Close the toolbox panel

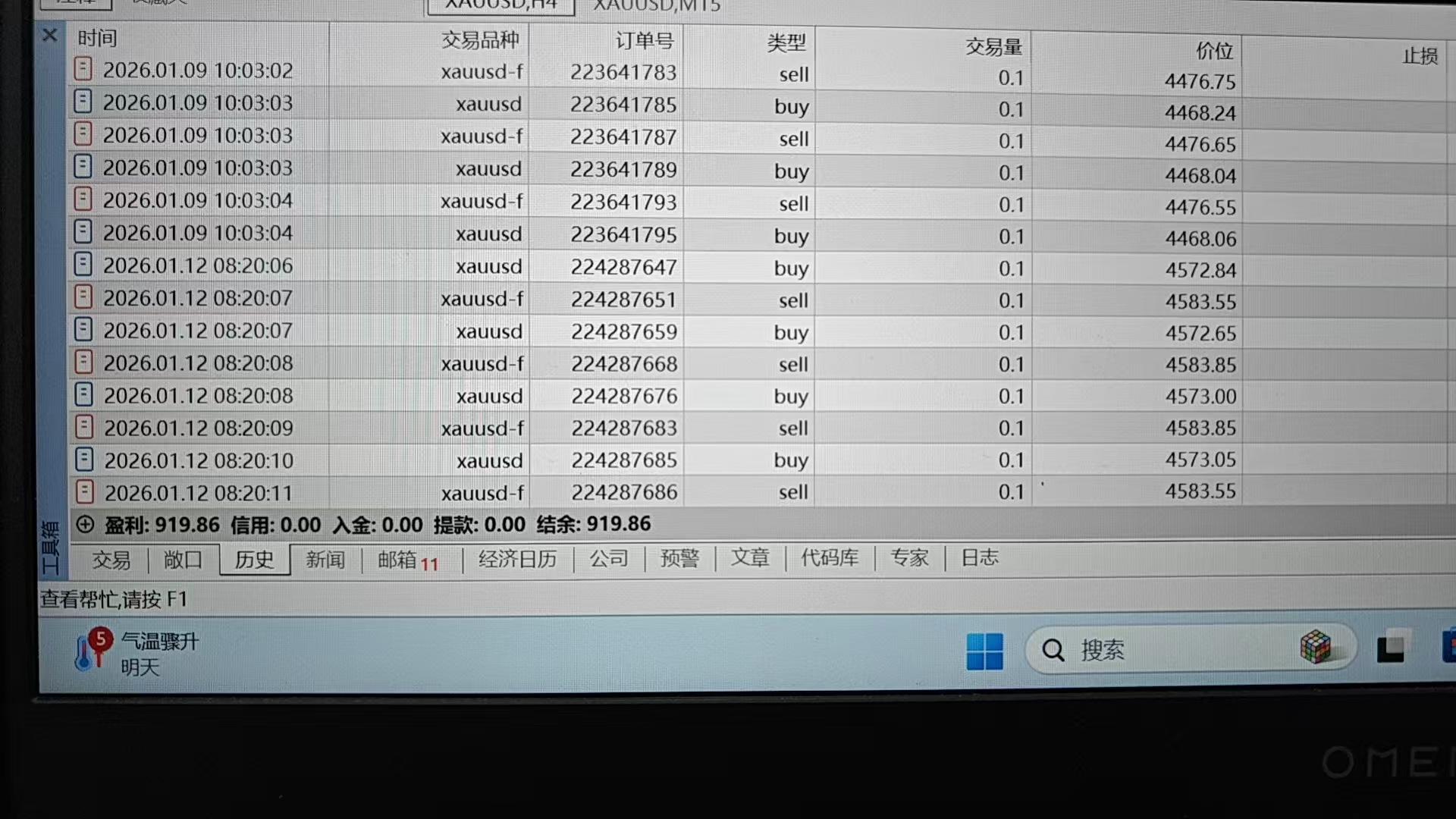pyautogui.click(x=49, y=36)
